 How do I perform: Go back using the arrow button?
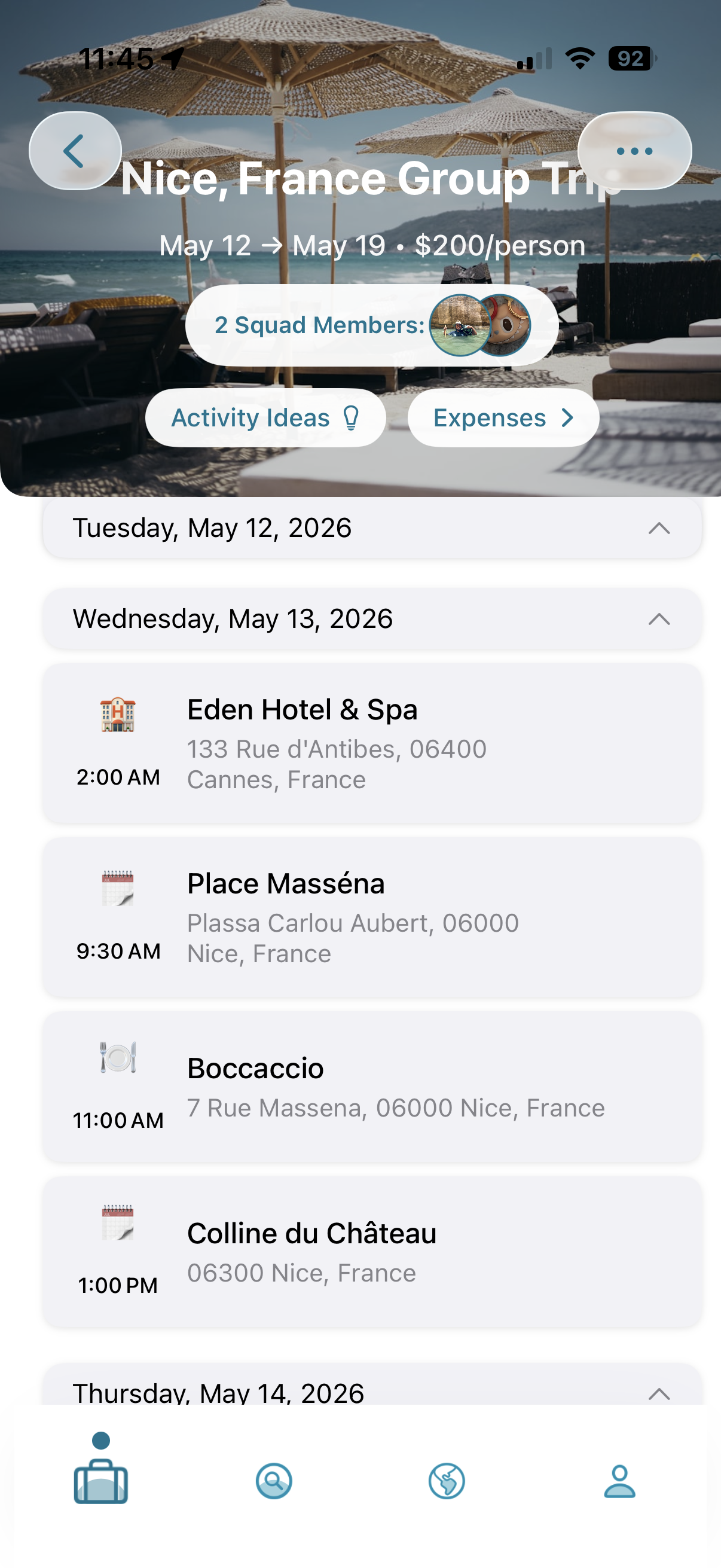pos(75,151)
